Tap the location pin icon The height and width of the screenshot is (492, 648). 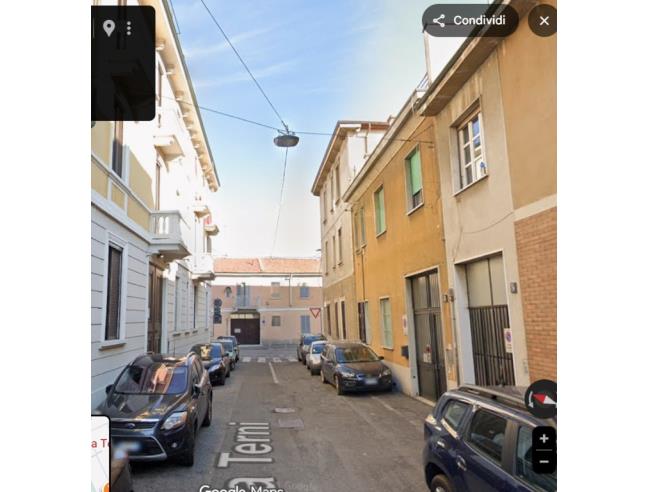click(x=109, y=28)
